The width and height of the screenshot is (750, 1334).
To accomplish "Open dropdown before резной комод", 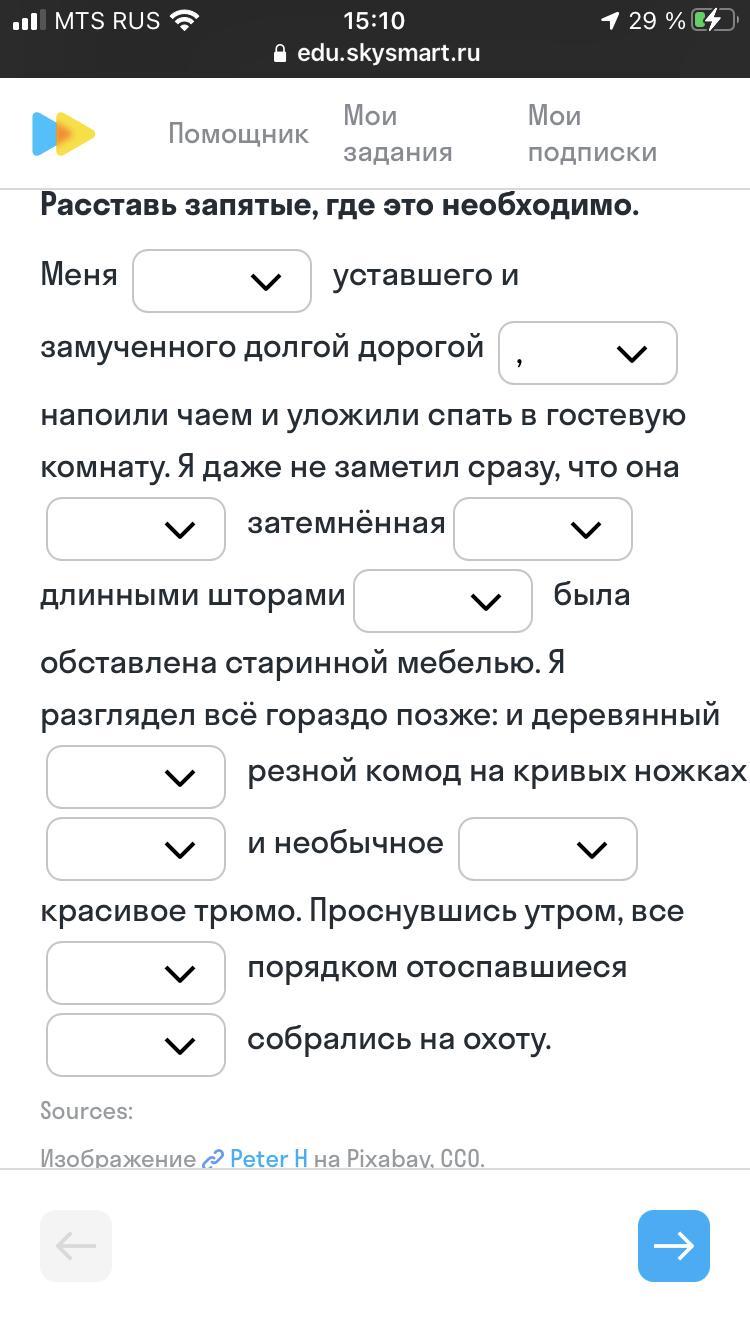I will pyautogui.click(x=136, y=777).
